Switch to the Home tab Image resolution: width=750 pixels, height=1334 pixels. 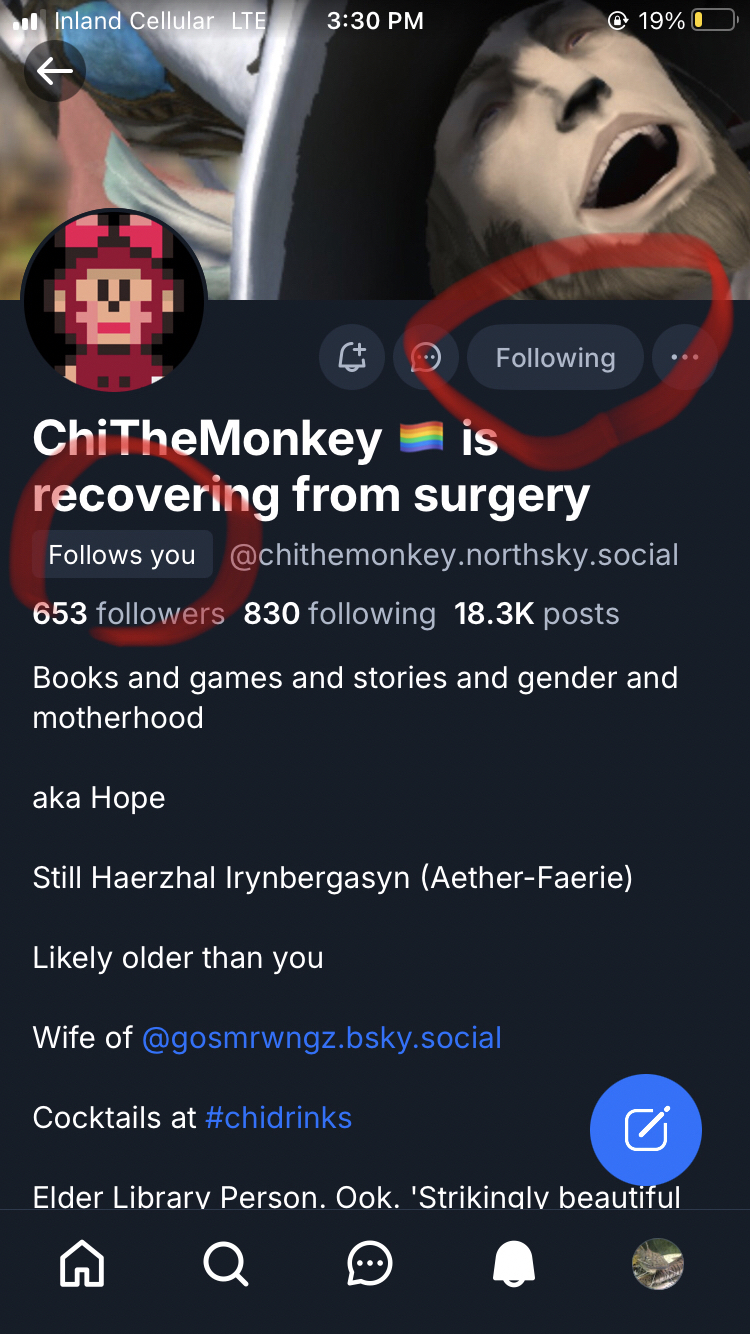82,1265
